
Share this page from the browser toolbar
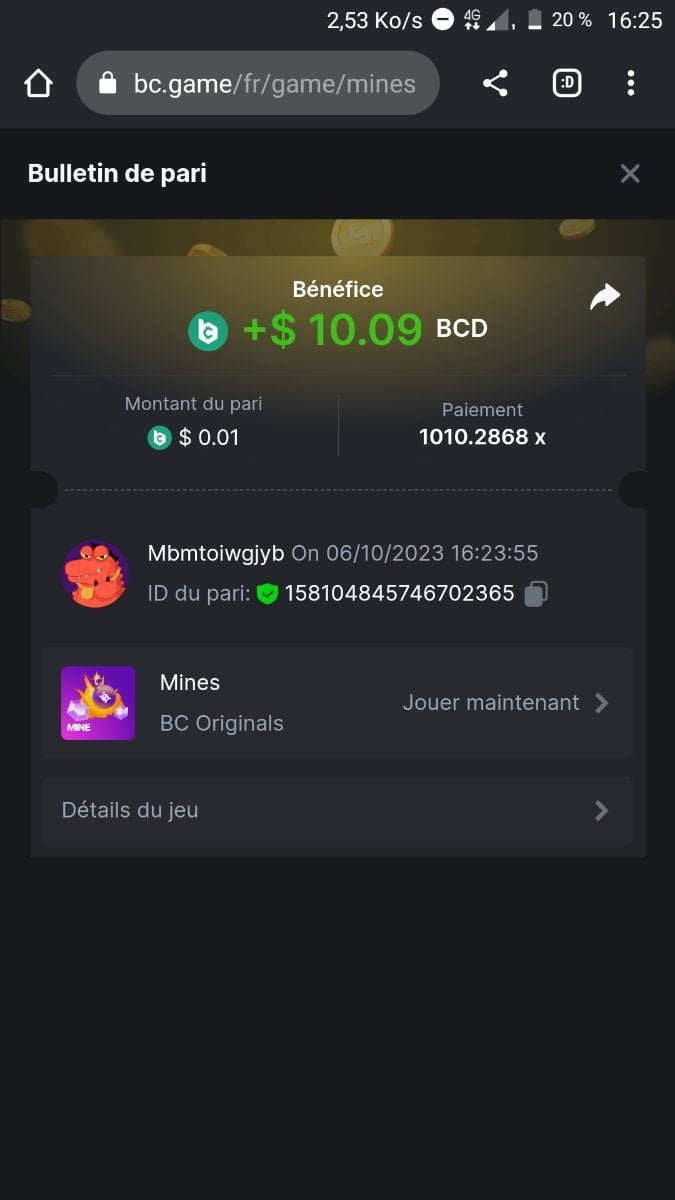click(x=495, y=84)
